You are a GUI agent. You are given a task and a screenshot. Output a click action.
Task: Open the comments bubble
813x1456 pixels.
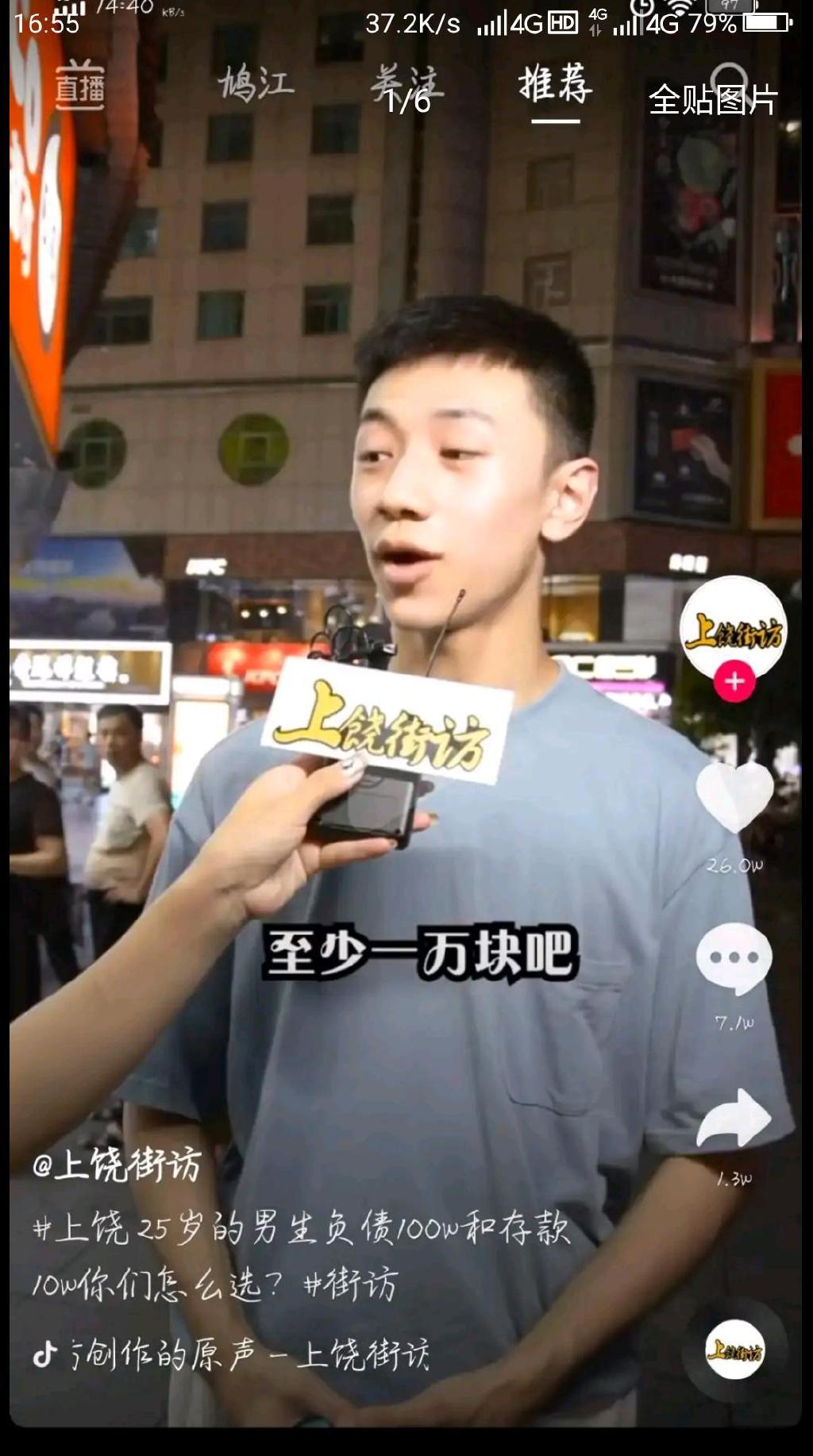(x=734, y=958)
